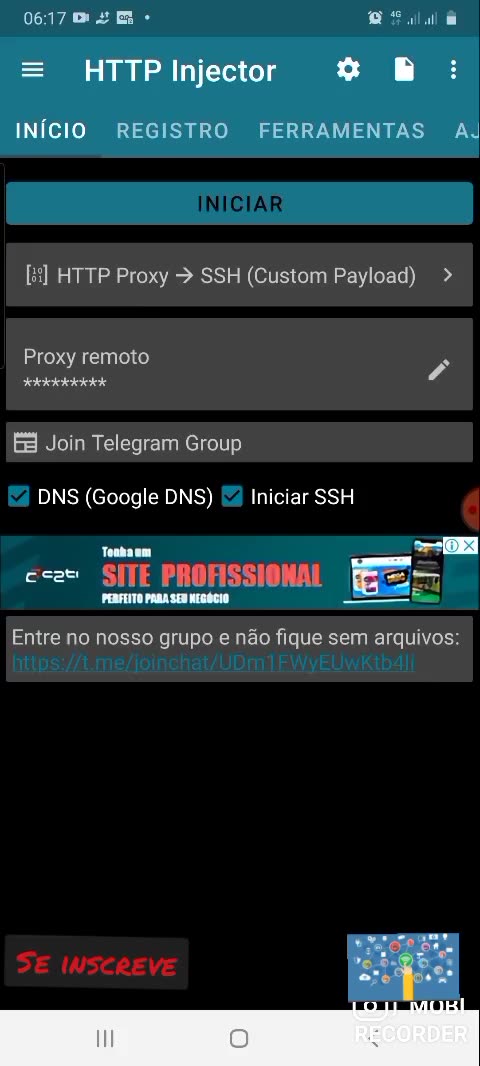Close the site profissional ad banner
480x1066 pixels.
(x=469, y=545)
